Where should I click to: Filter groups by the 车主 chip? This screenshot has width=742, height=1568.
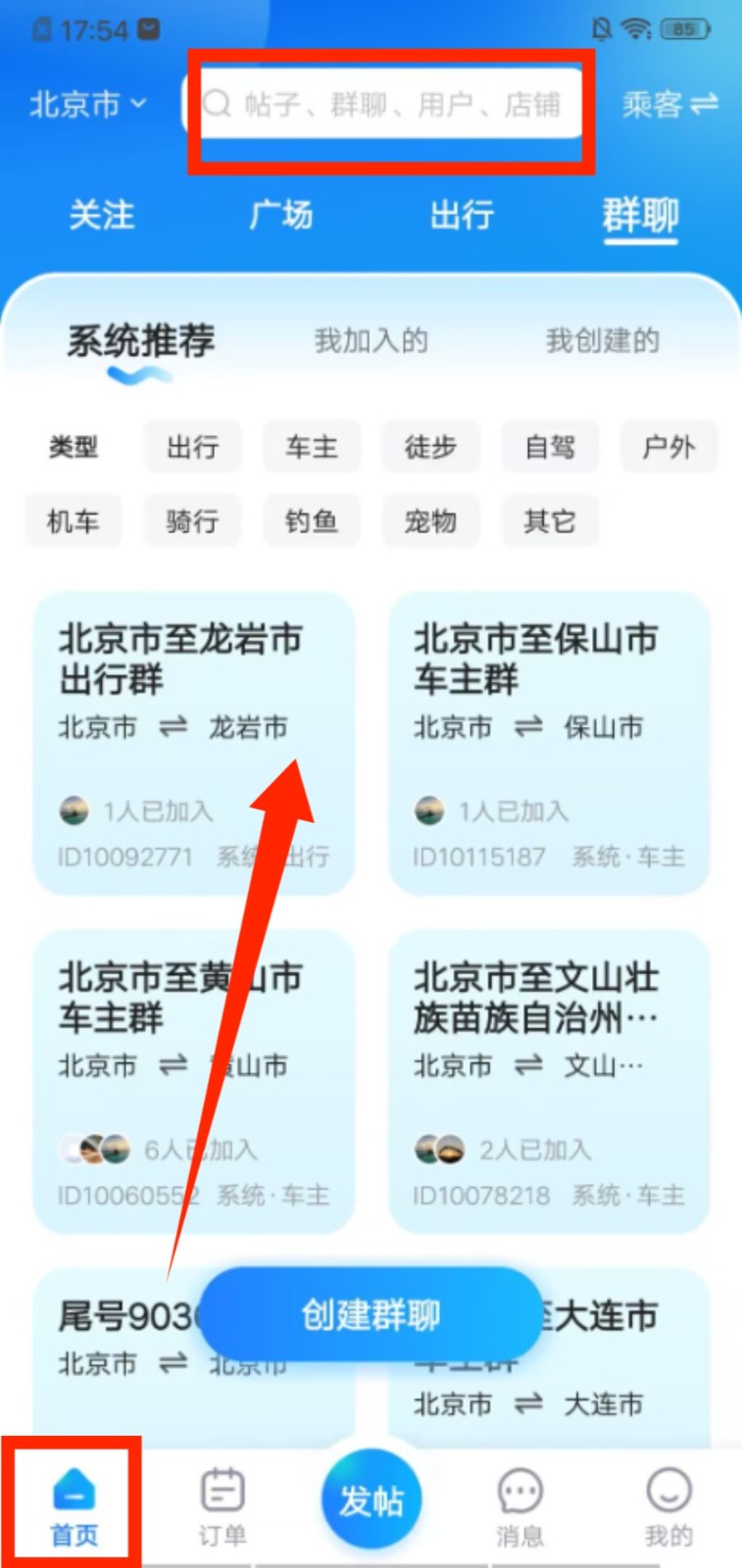tap(312, 448)
